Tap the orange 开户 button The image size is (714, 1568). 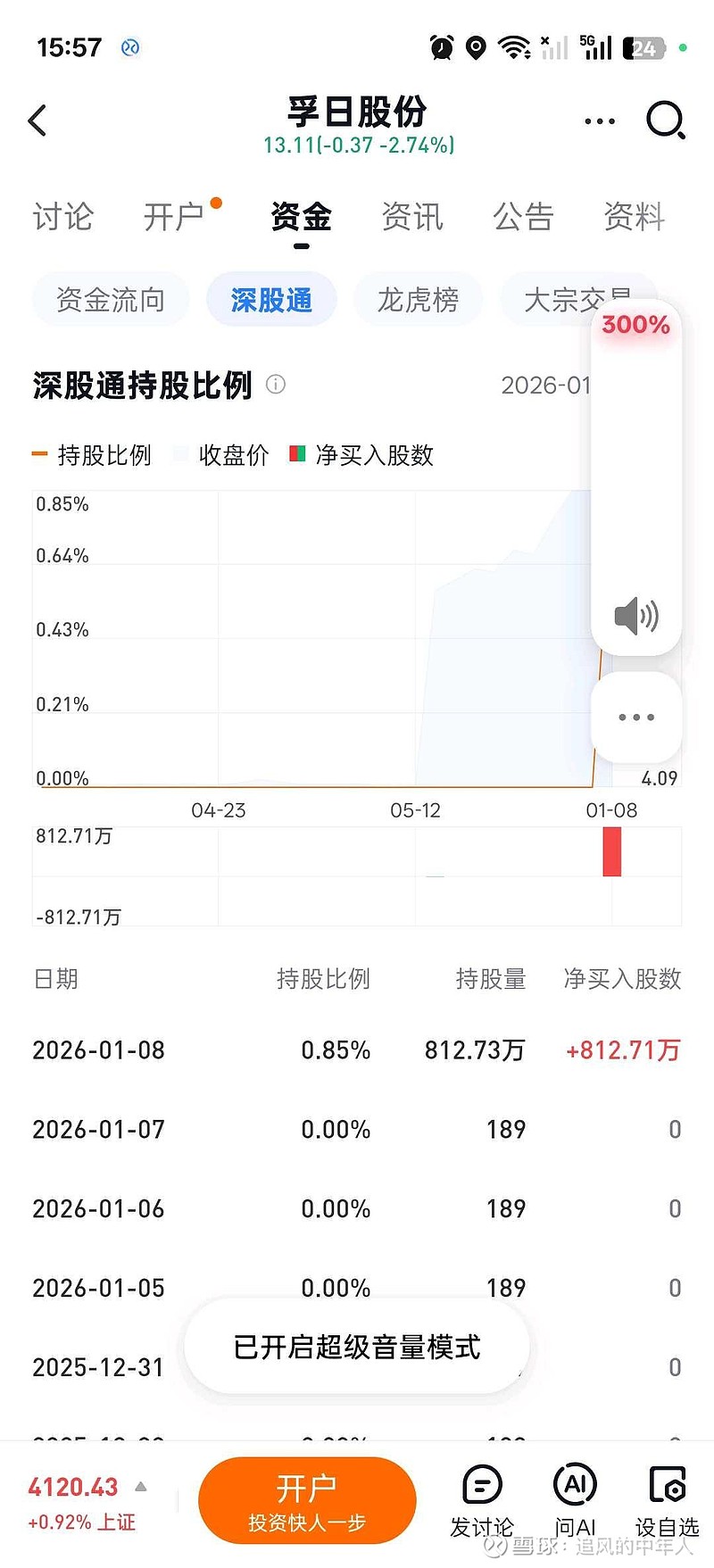(x=307, y=1500)
